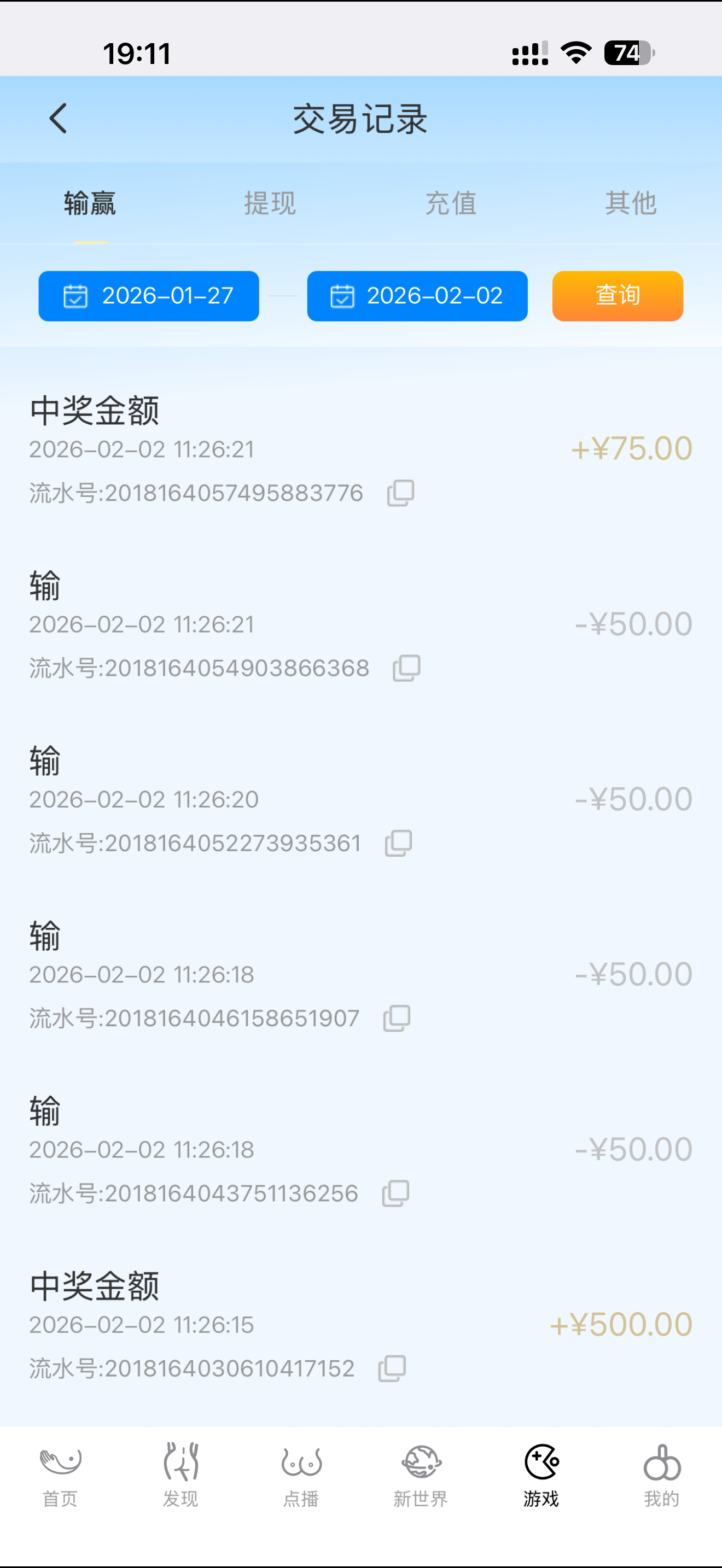Tap the back arrow to leave 交易记录
The image size is (722, 1568).
pyautogui.click(x=59, y=118)
